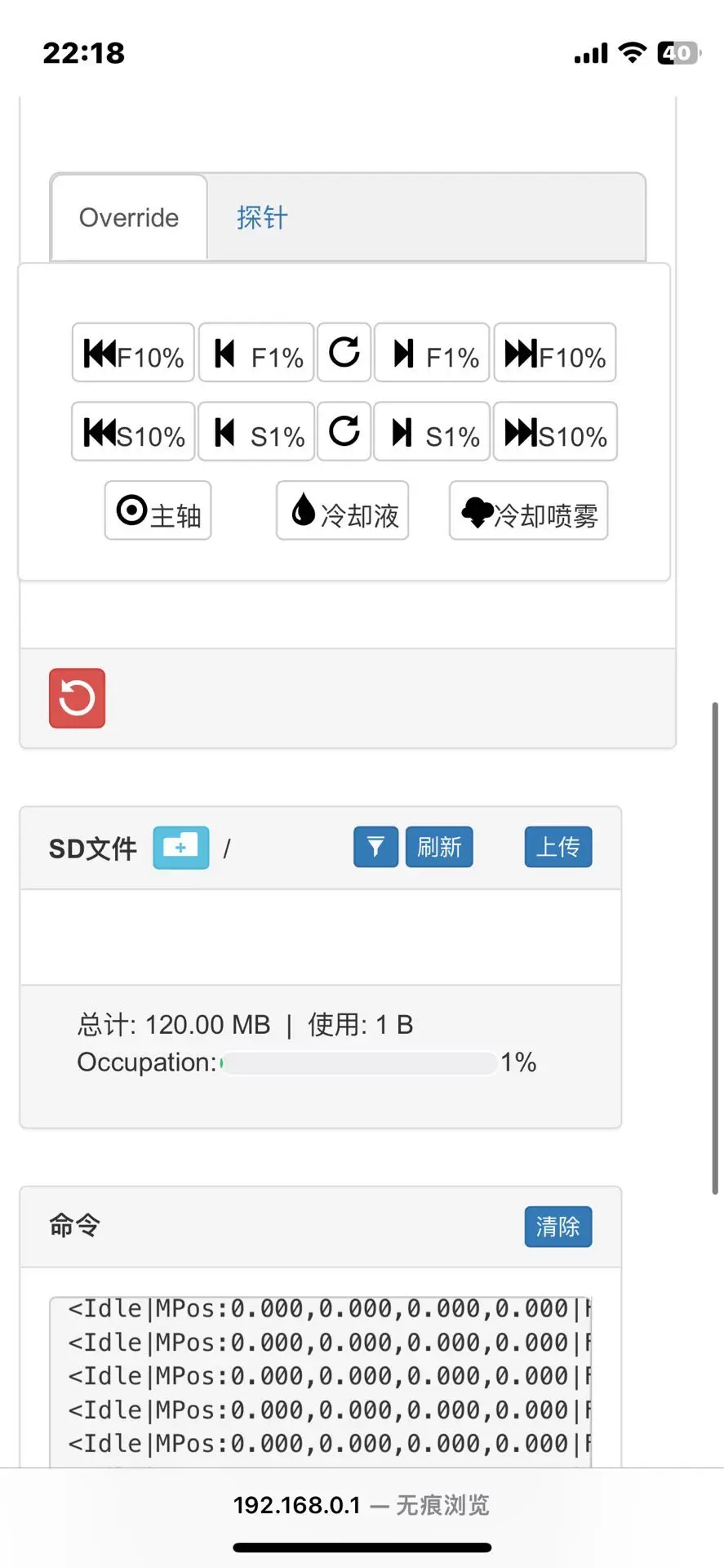724x1568 pixels.
Task: Decrease spindle speed by S10%
Action: [x=133, y=431]
